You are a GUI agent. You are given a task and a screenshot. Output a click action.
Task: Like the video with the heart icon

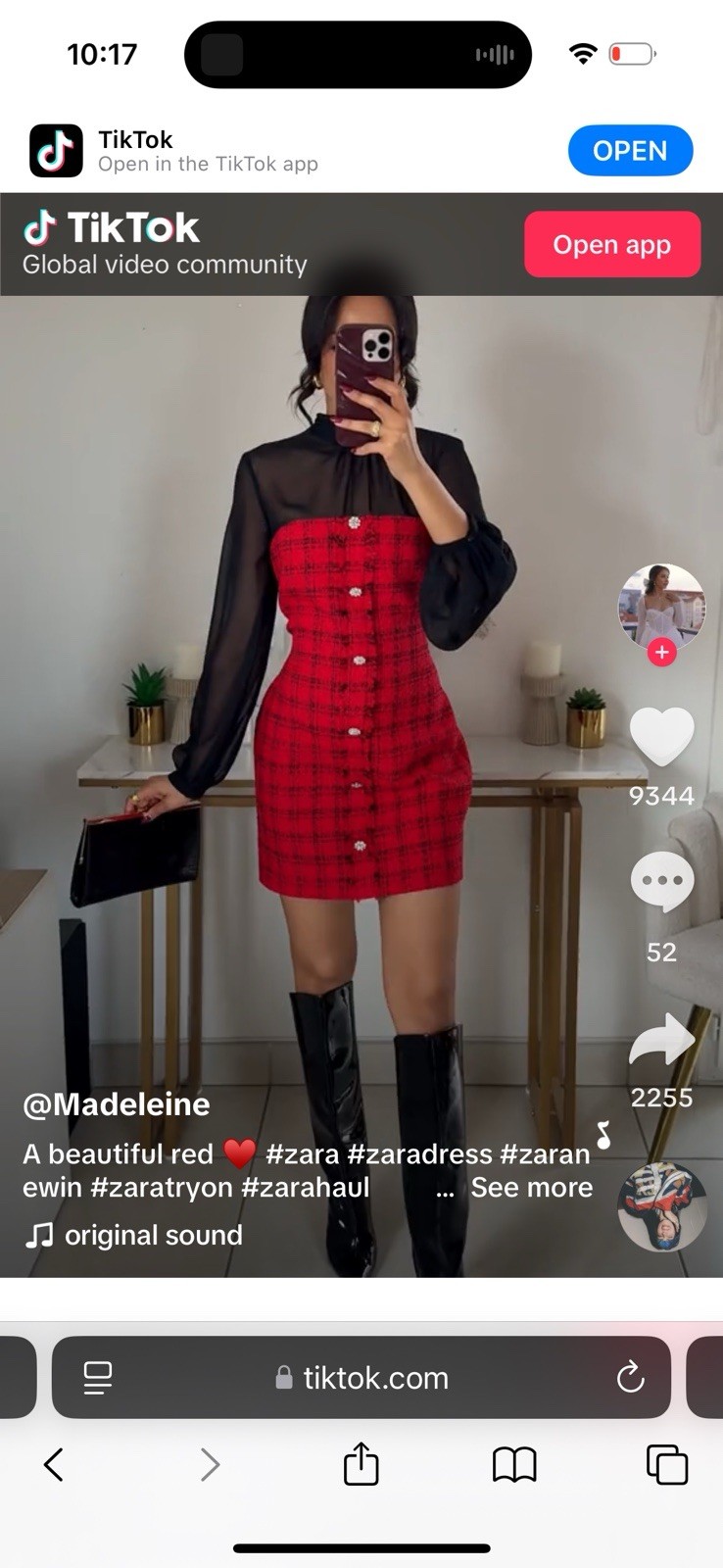pos(662,735)
